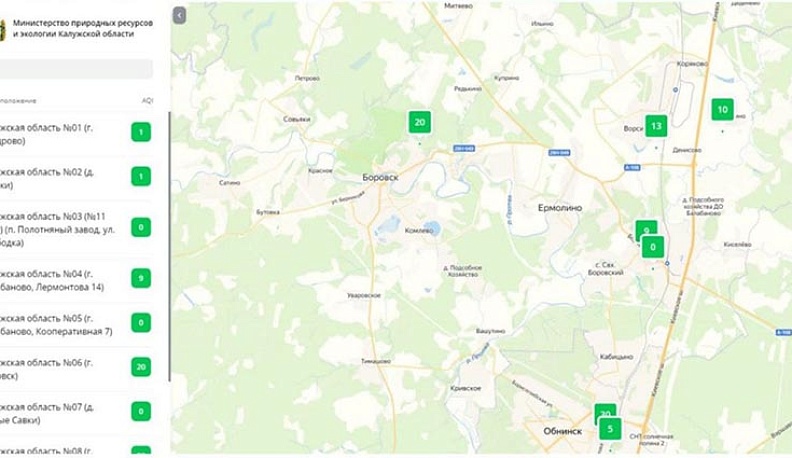Viewport: 792px width, 458px height.
Task: Tap the map marker showing 0
Action: pyautogui.click(x=653, y=247)
